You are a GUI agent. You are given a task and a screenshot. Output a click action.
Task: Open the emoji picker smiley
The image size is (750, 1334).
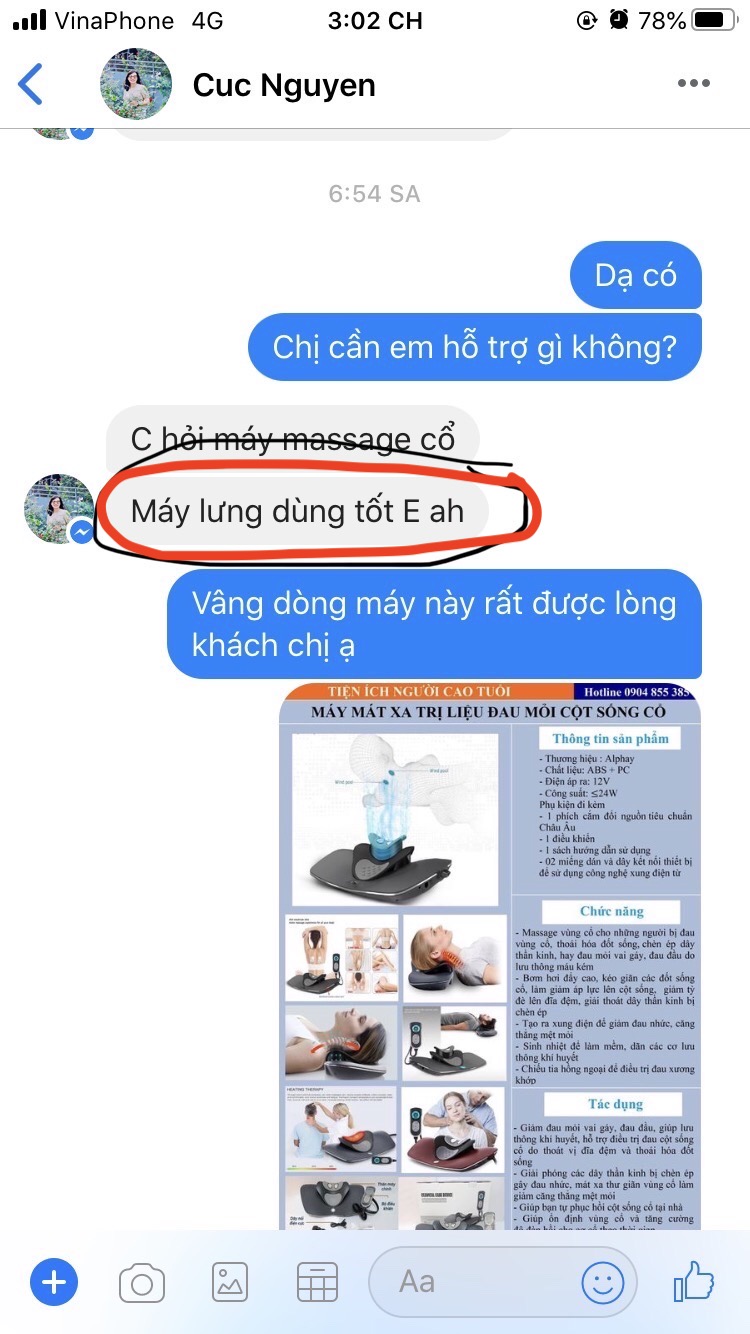click(603, 1283)
